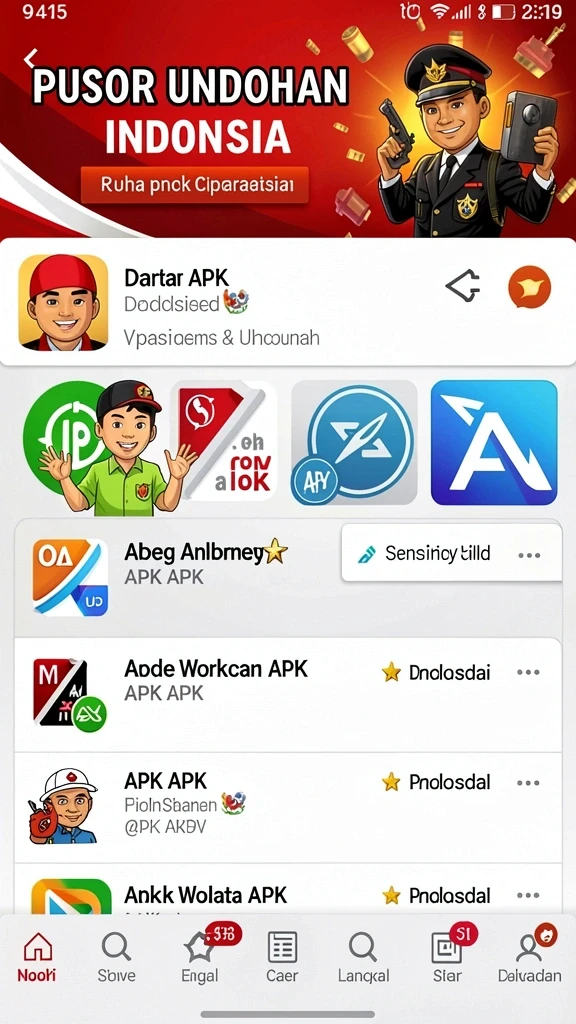Open the red-and-white alok app tile

click(223, 441)
